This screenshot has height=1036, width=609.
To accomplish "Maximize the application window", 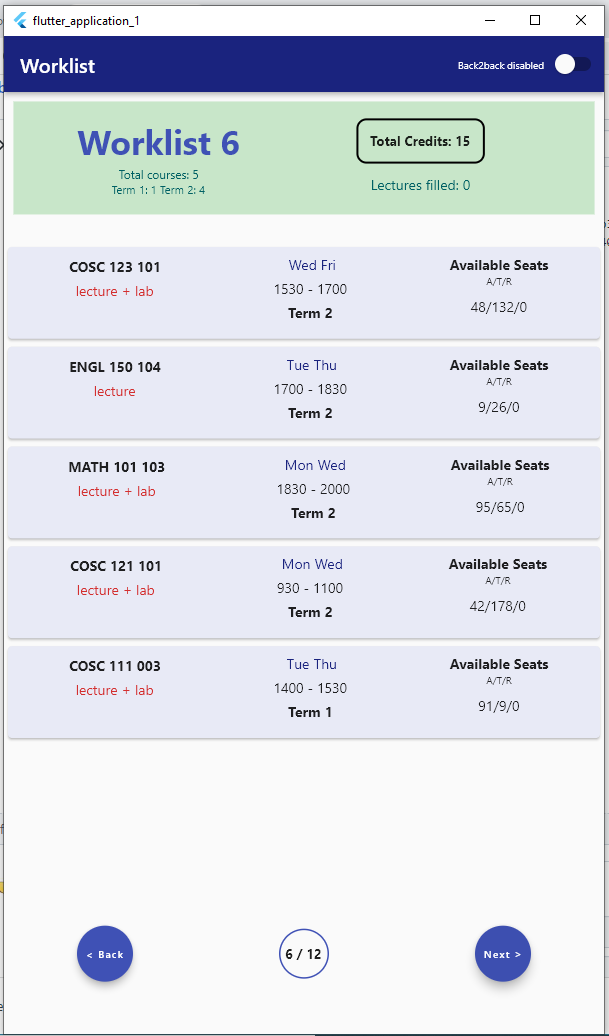I will (535, 20).
